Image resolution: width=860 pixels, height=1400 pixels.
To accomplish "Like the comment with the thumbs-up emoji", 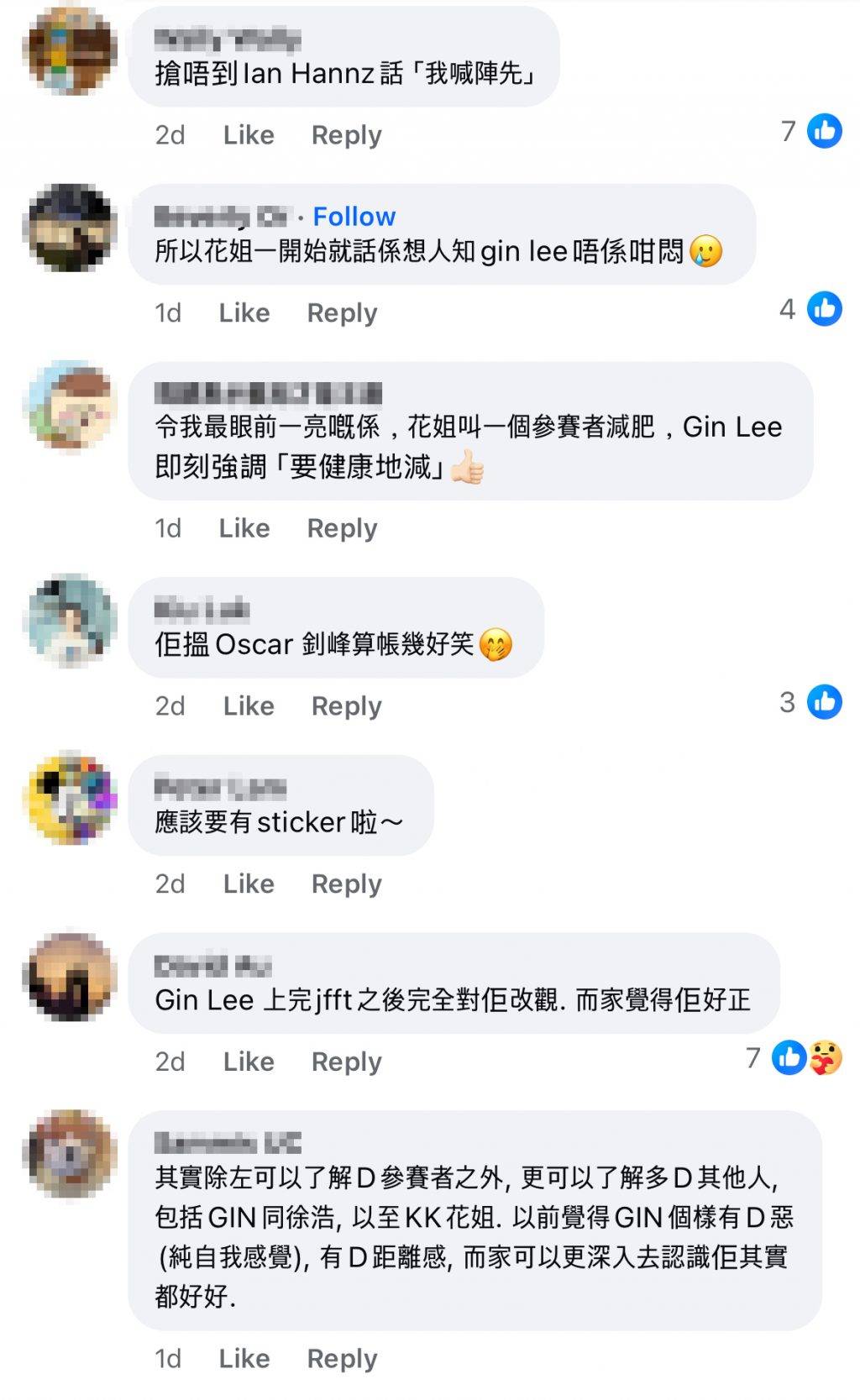I will tap(244, 528).
